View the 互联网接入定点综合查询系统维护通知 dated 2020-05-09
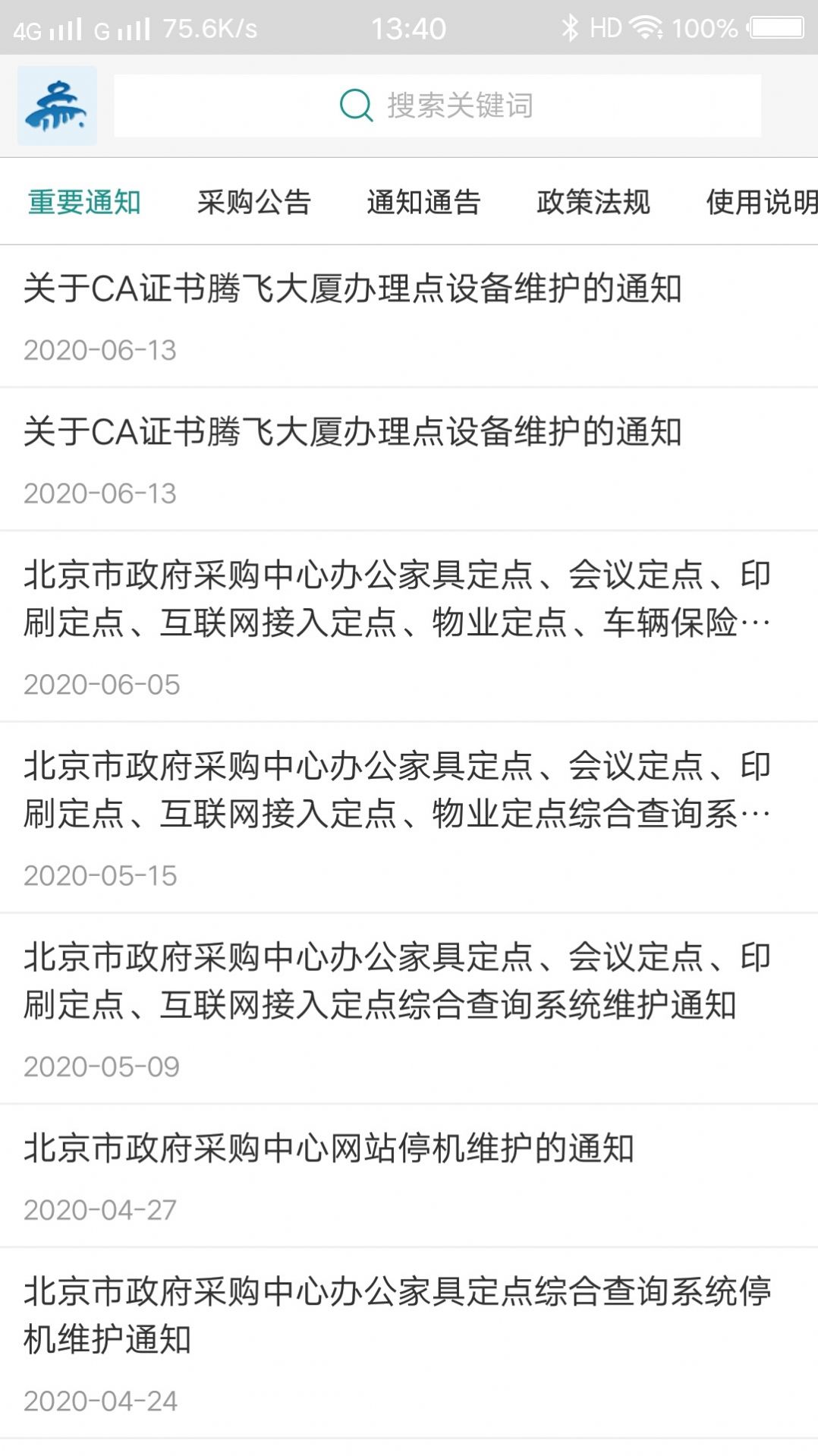This screenshot has width=818, height=1456. pos(396,982)
